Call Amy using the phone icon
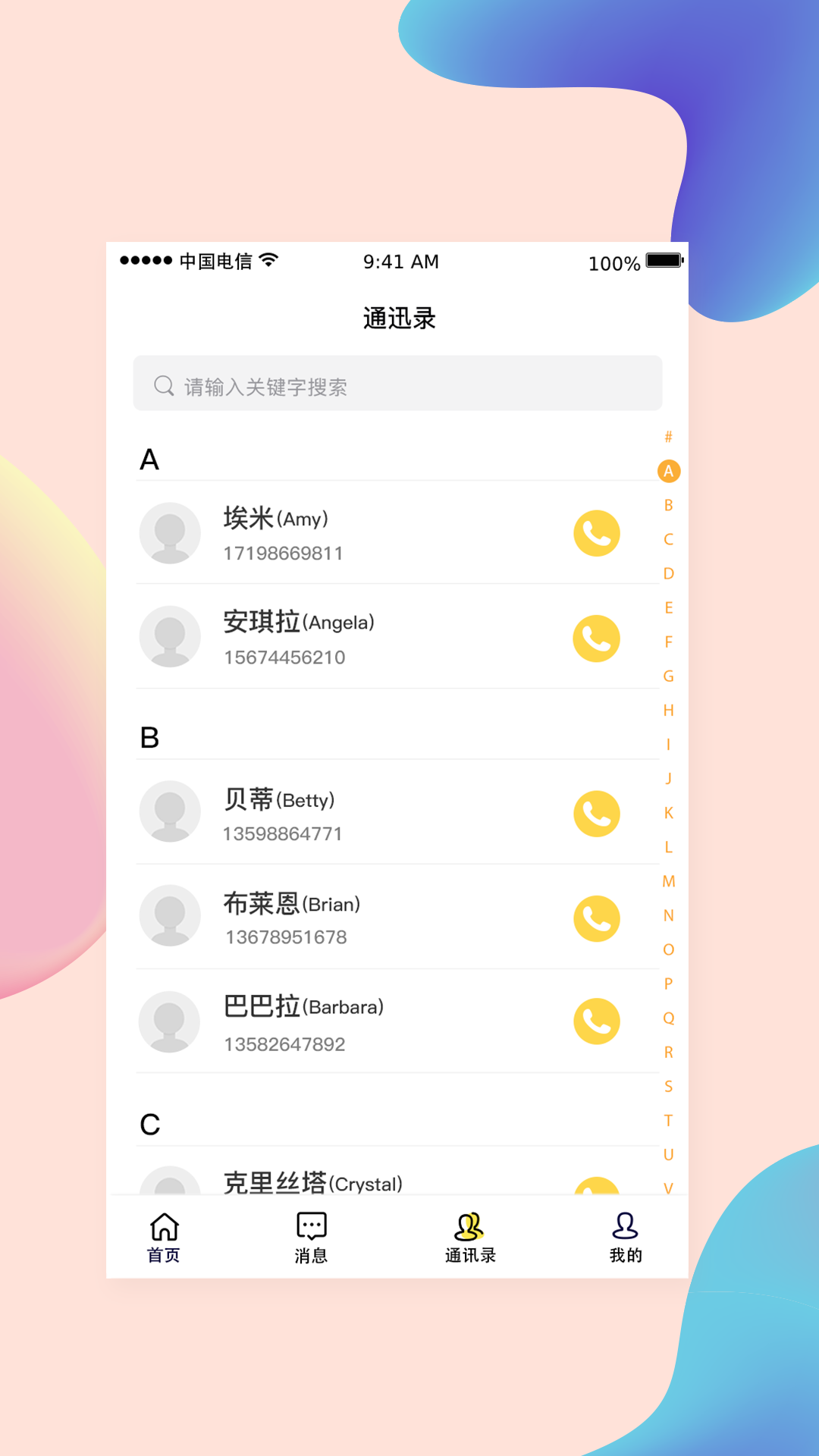This screenshot has height=1456, width=819. point(596,534)
